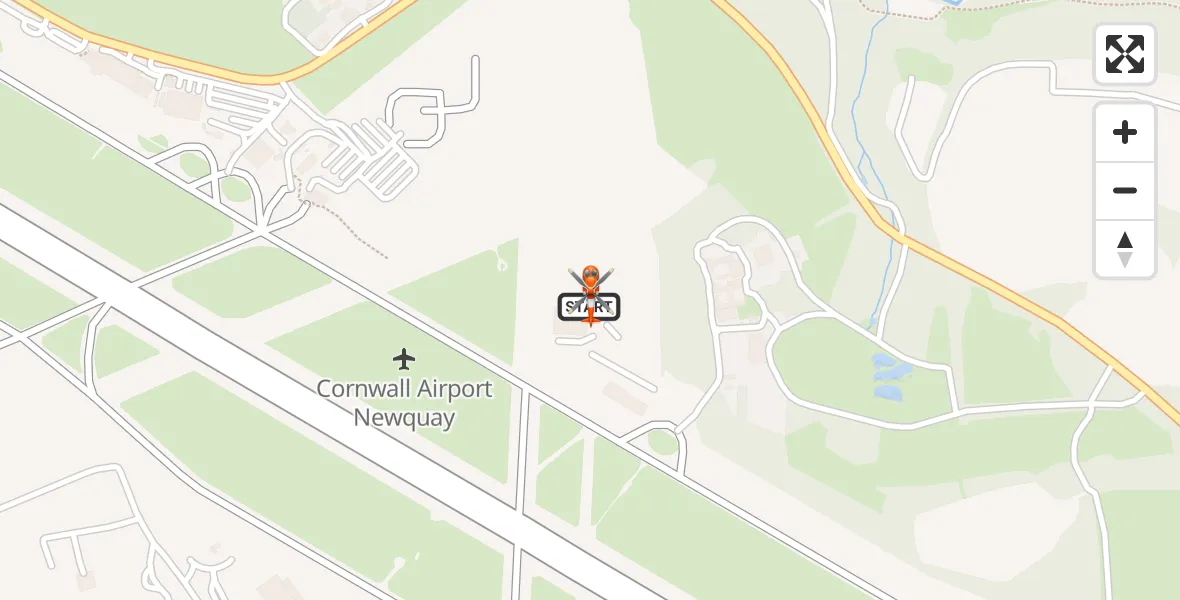Zoom out of the map
Screen dimensions: 1180x600
[1125, 190]
